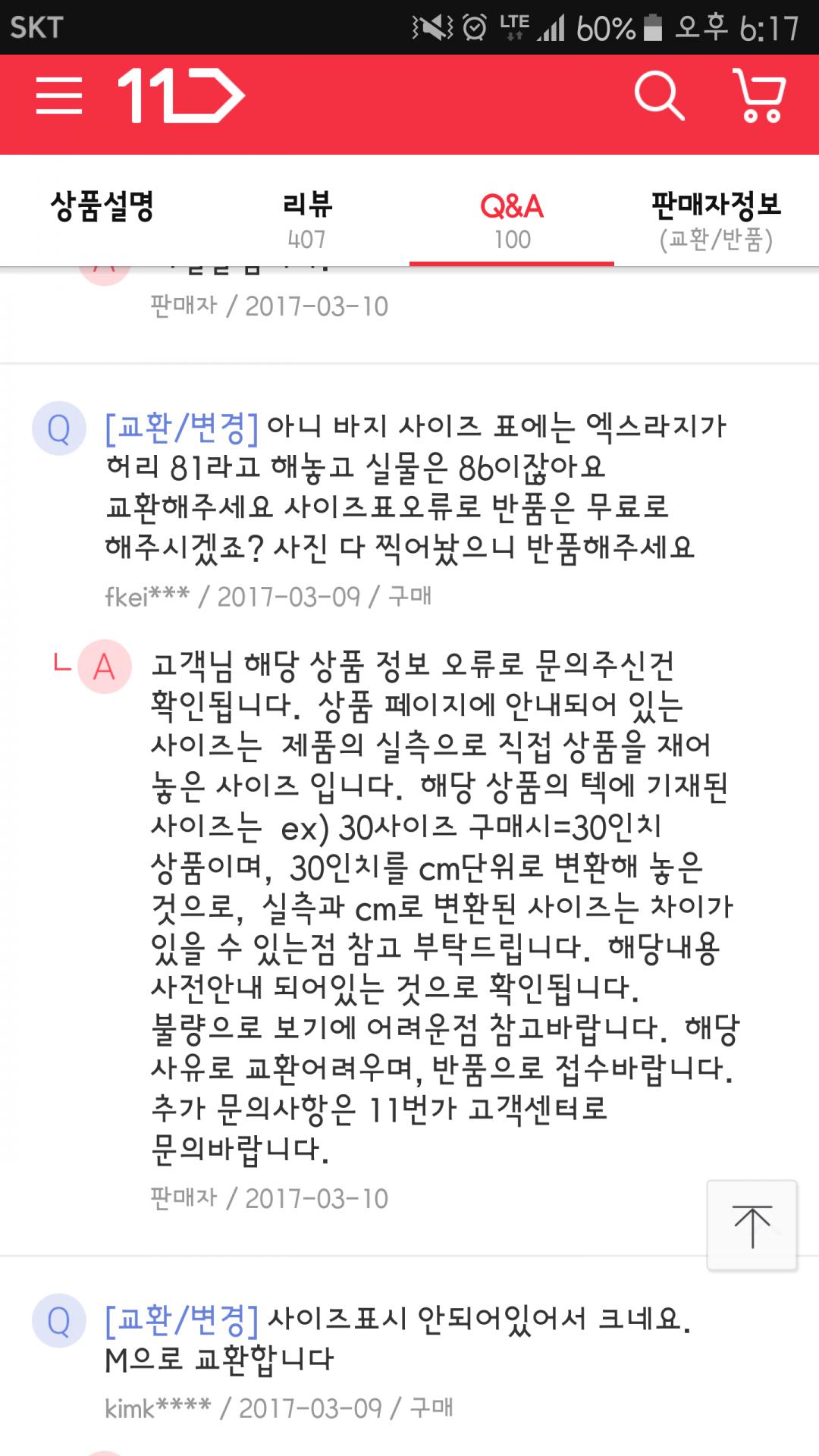Tap the scroll-to-top arrow button

click(752, 1225)
